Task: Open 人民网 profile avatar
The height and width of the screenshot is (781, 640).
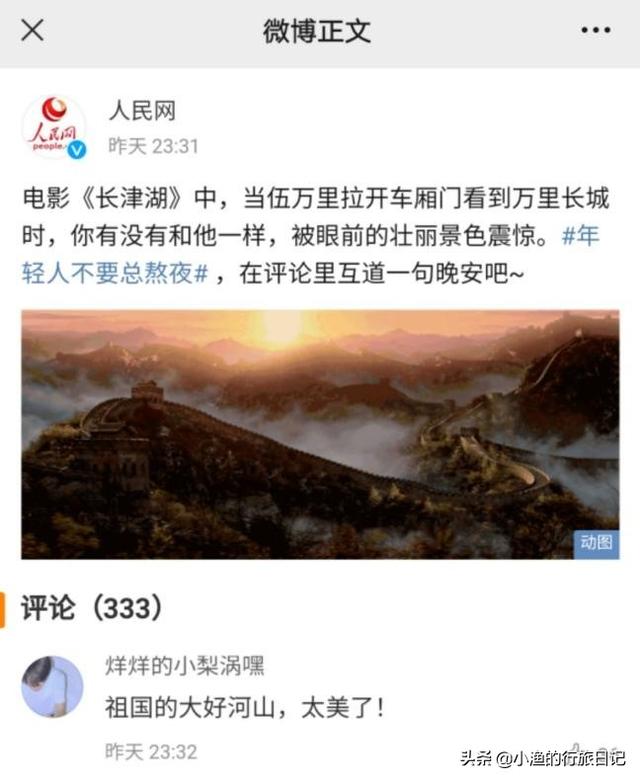Action: coord(53,127)
